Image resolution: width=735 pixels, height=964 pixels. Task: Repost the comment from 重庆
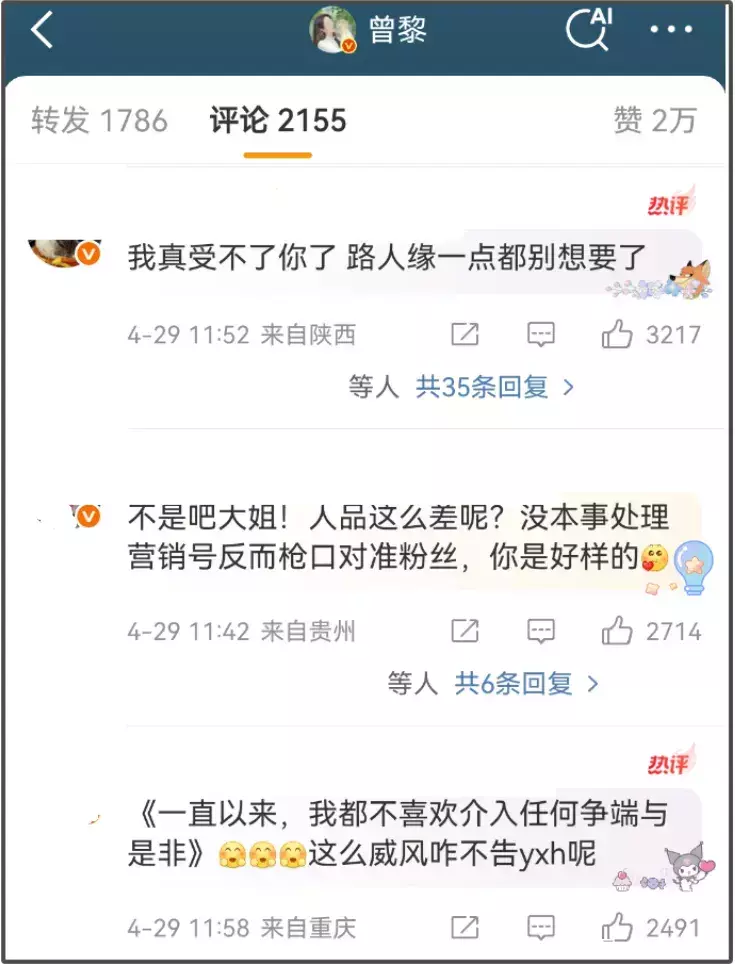pyautogui.click(x=465, y=927)
